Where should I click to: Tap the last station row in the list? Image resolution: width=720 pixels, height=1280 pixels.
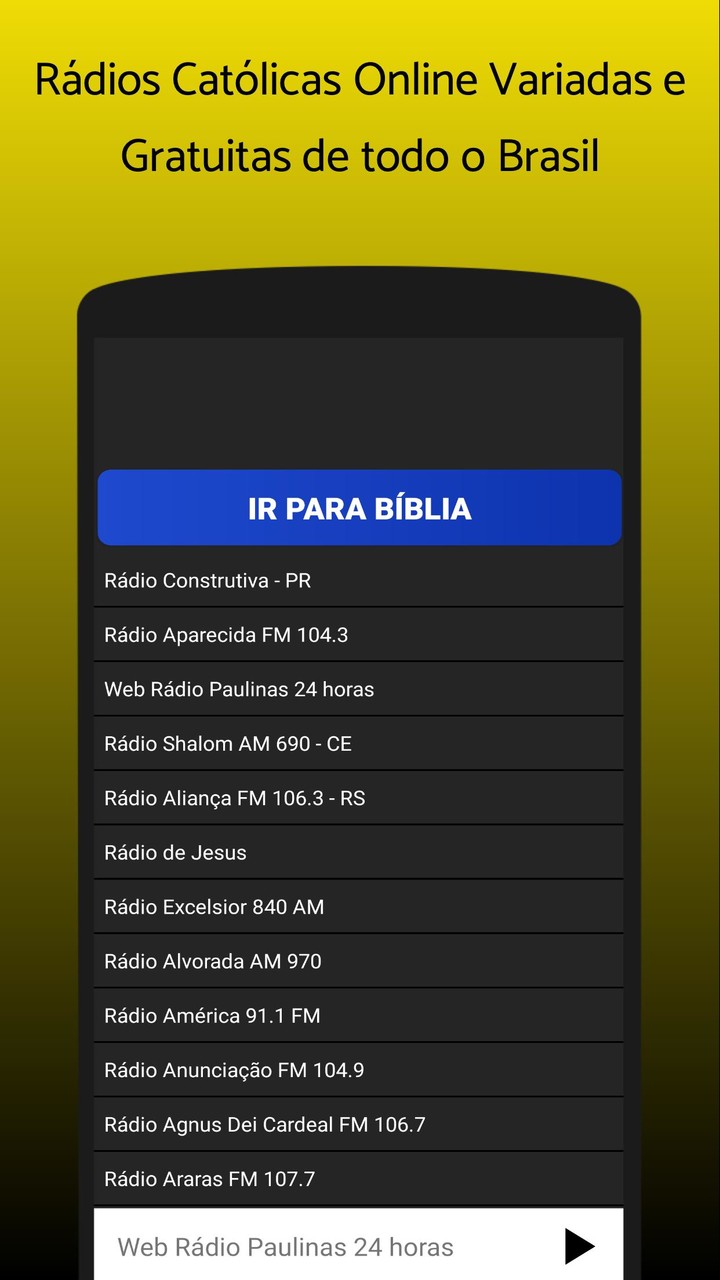[358, 1178]
